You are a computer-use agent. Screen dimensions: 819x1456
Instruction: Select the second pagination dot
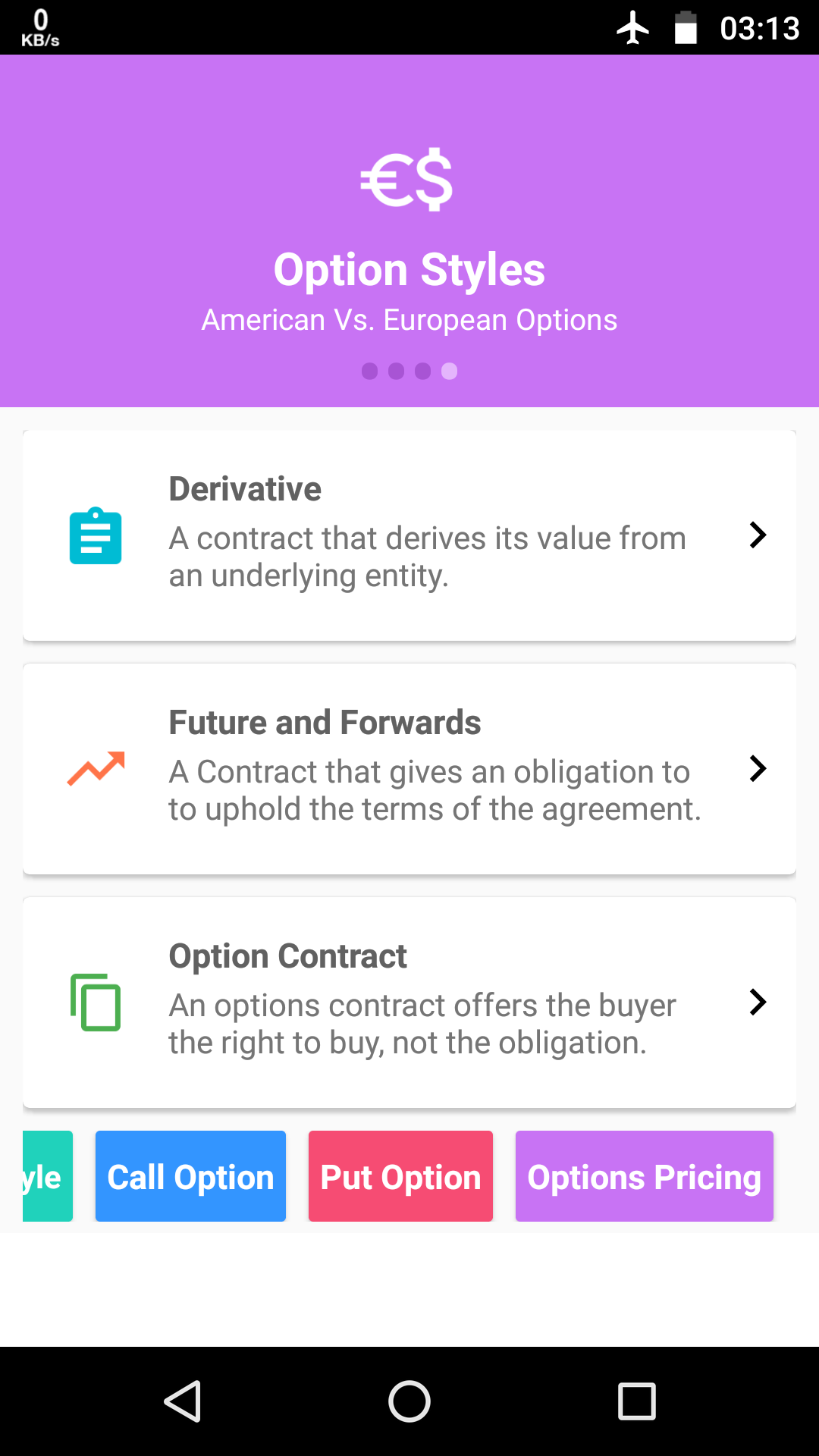[397, 372]
